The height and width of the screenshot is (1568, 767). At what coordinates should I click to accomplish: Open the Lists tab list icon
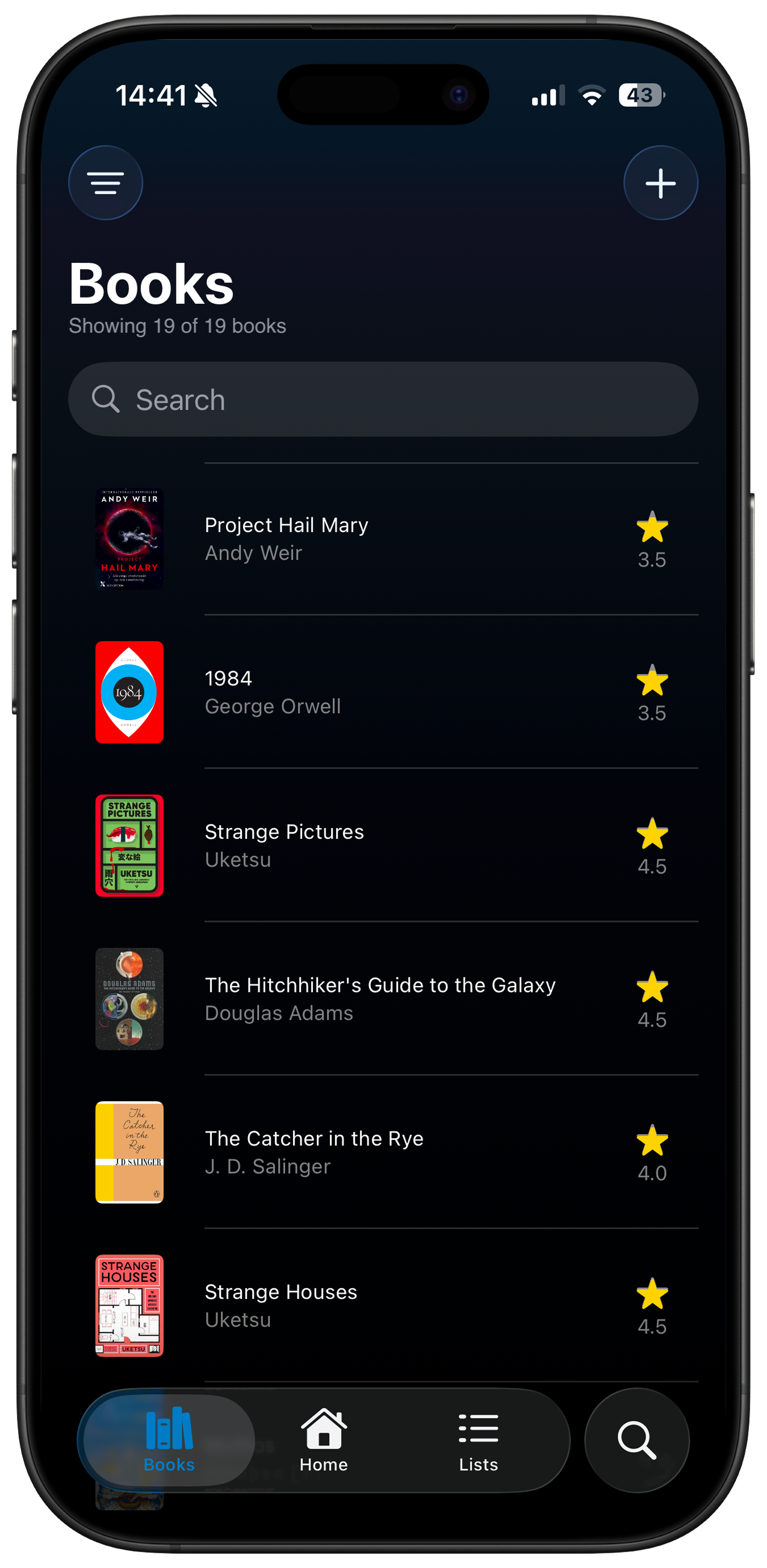479,1431
